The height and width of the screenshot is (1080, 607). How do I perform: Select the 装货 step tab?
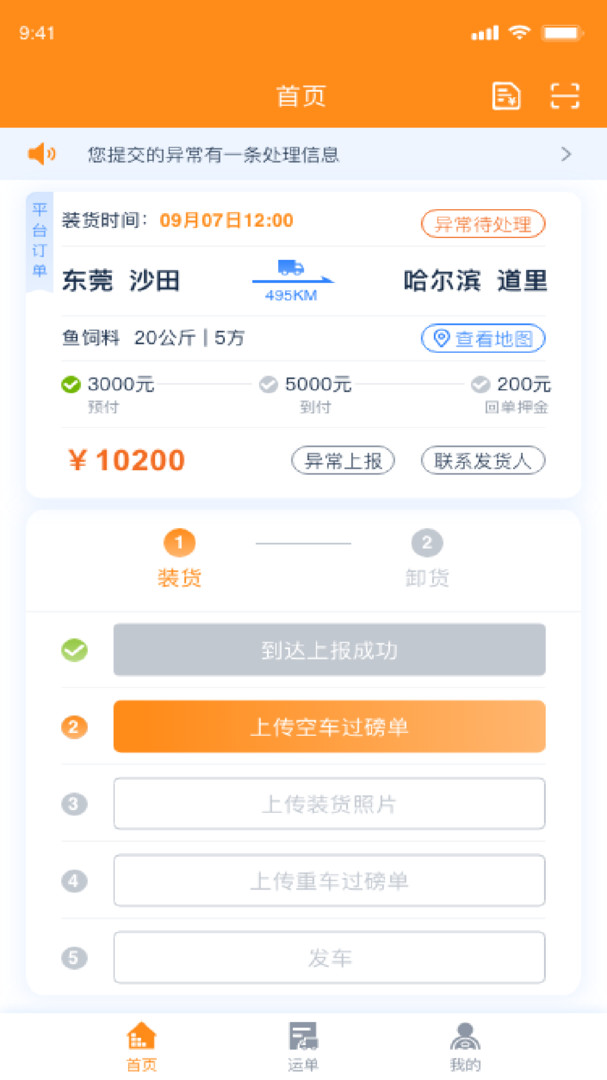coord(179,559)
